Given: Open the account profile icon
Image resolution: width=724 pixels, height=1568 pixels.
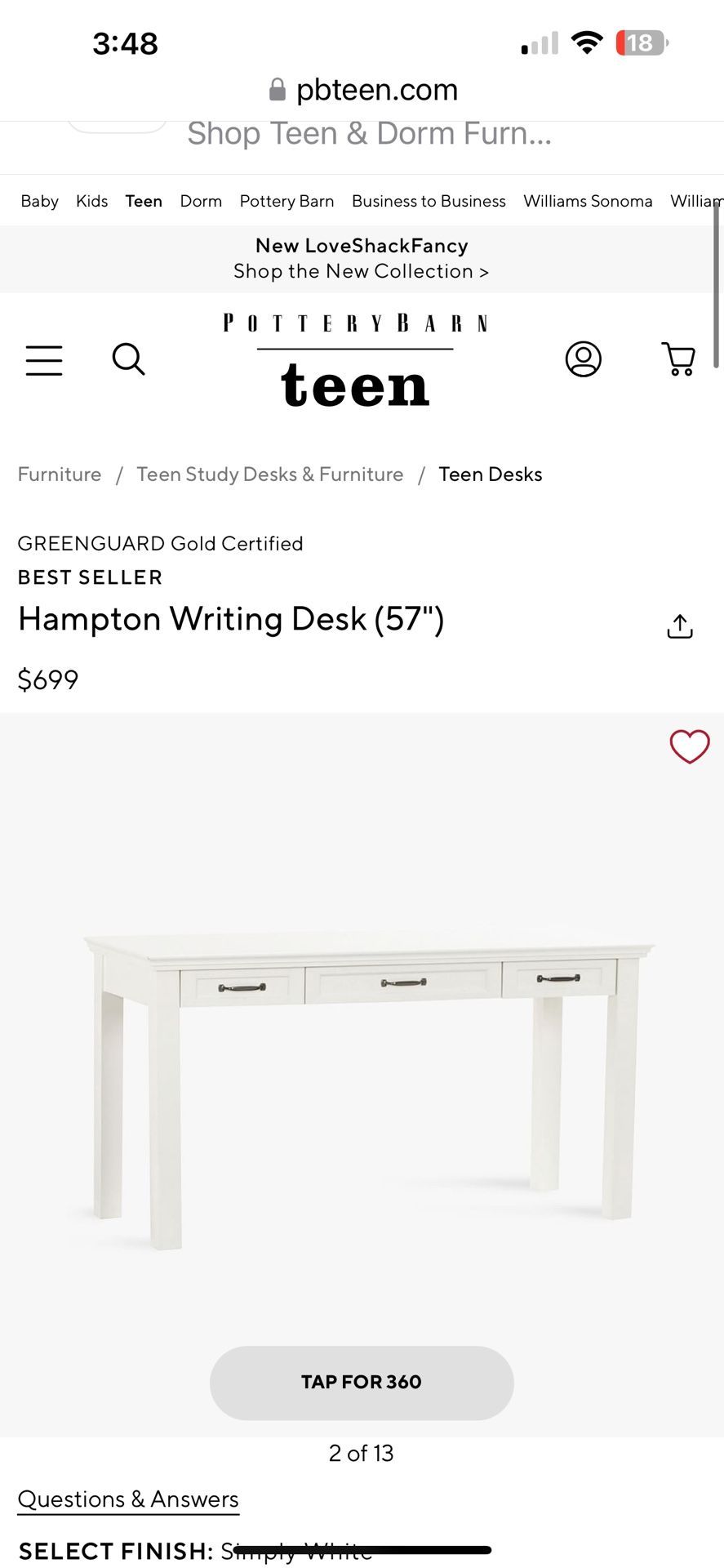Looking at the screenshot, I should click(584, 359).
